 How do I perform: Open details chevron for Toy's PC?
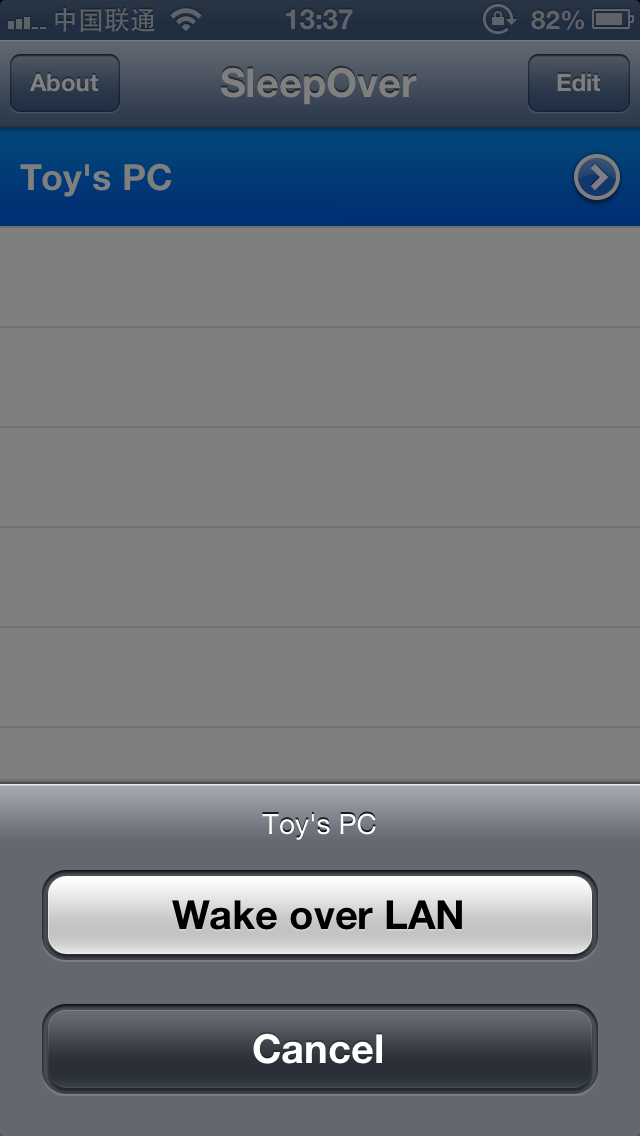click(597, 178)
